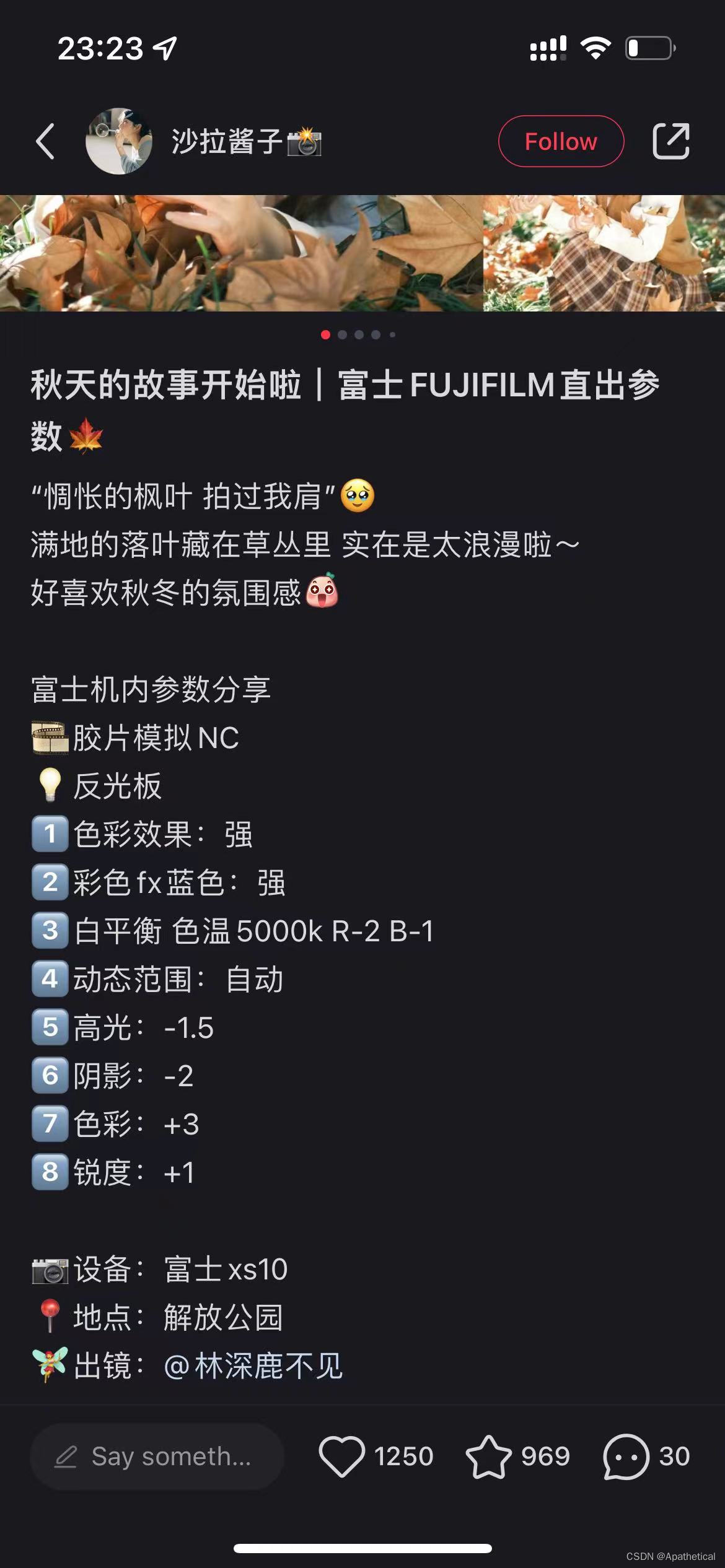The width and height of the screenshot is (725, 1568).
Task: Like the post via the heart icon
Action: pyautogui.click(x=343, y=1457)
